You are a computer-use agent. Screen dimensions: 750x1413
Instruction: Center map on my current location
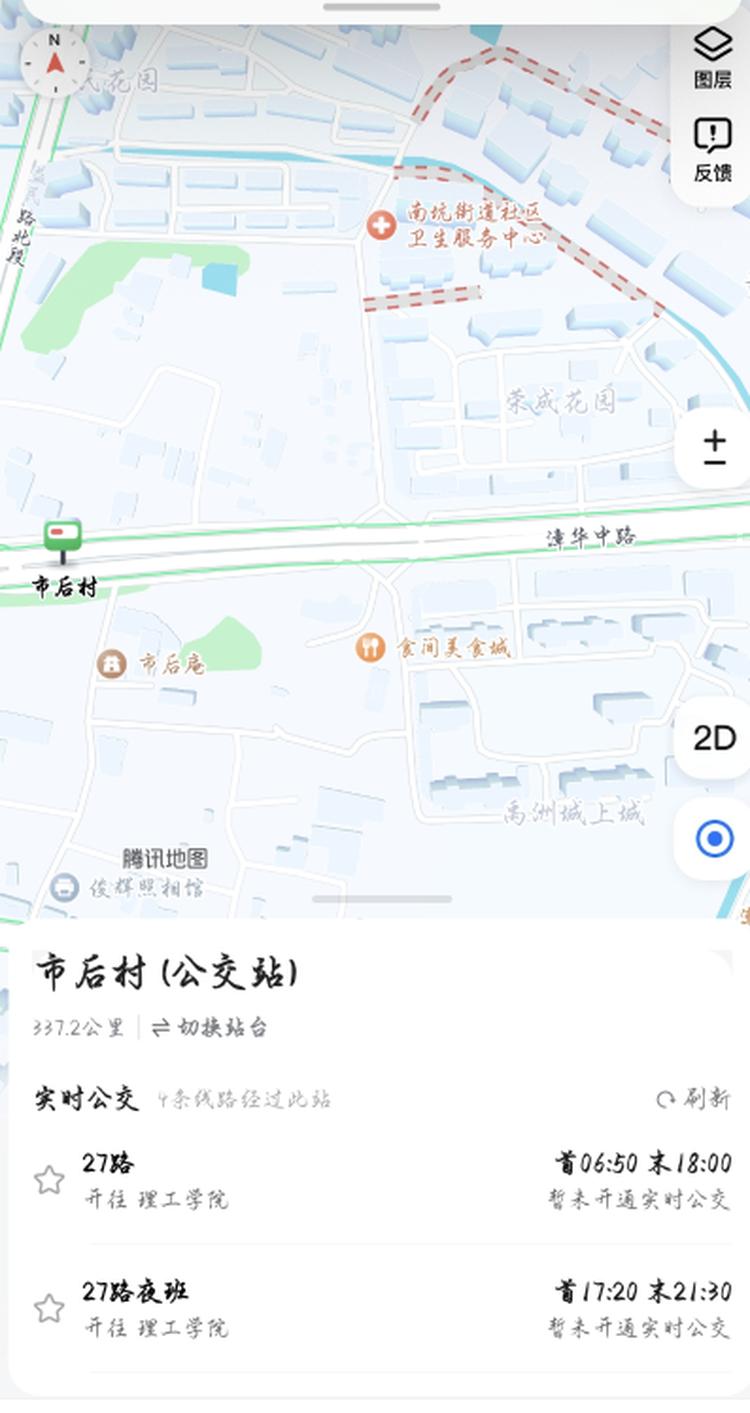click(x=714, y=838)
